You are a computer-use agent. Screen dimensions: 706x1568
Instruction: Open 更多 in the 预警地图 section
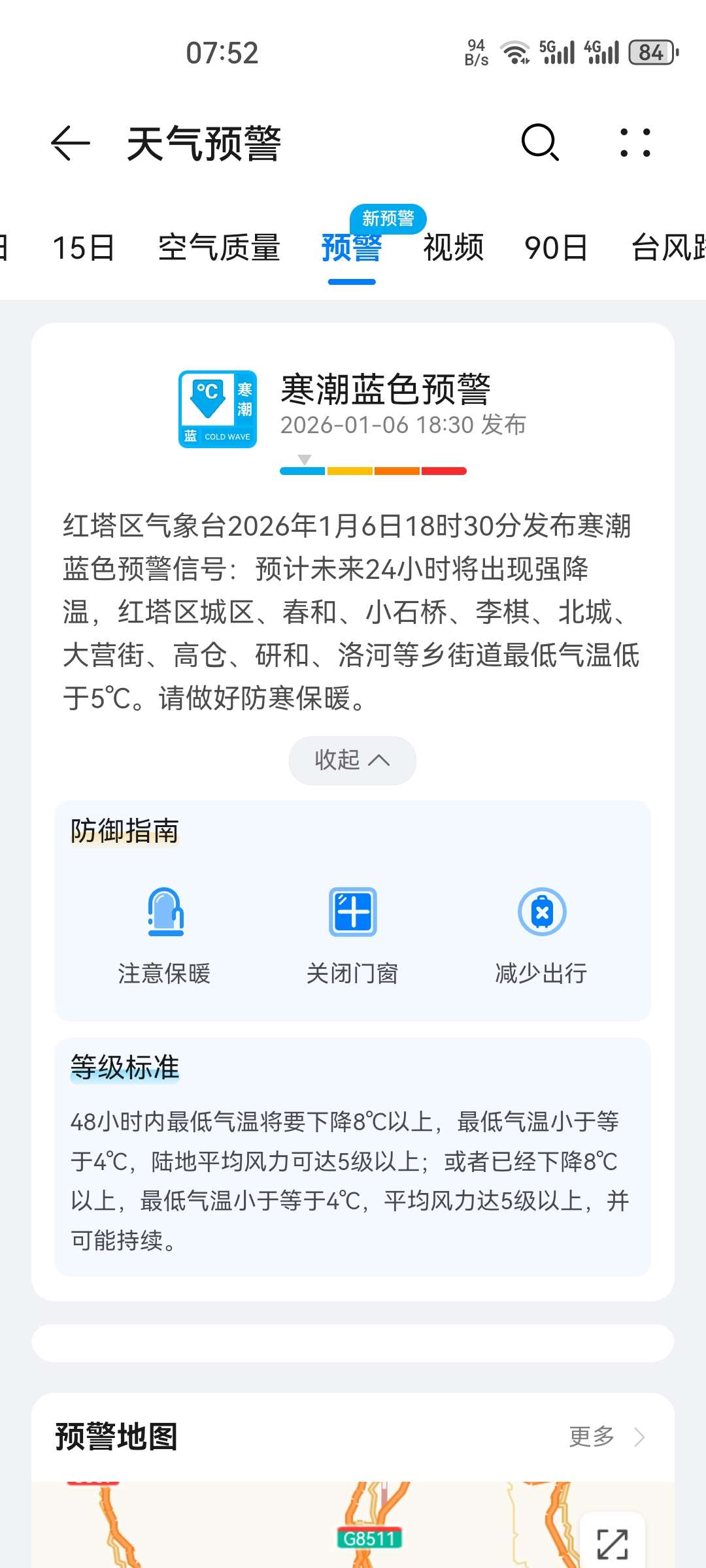pos(605,1437)
